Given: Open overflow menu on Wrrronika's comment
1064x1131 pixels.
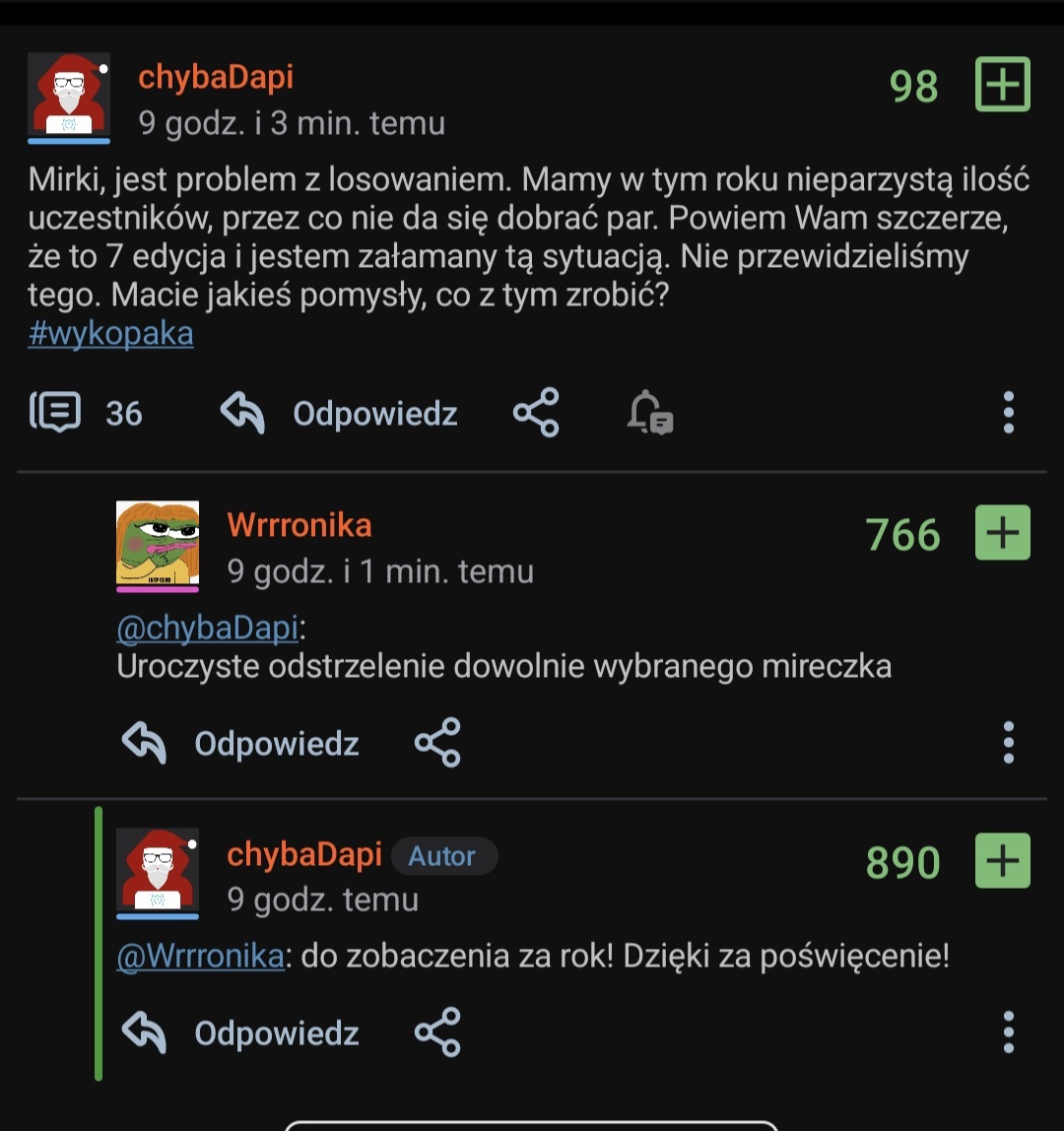Looking at the screenshot, I should pos(1008,743).
